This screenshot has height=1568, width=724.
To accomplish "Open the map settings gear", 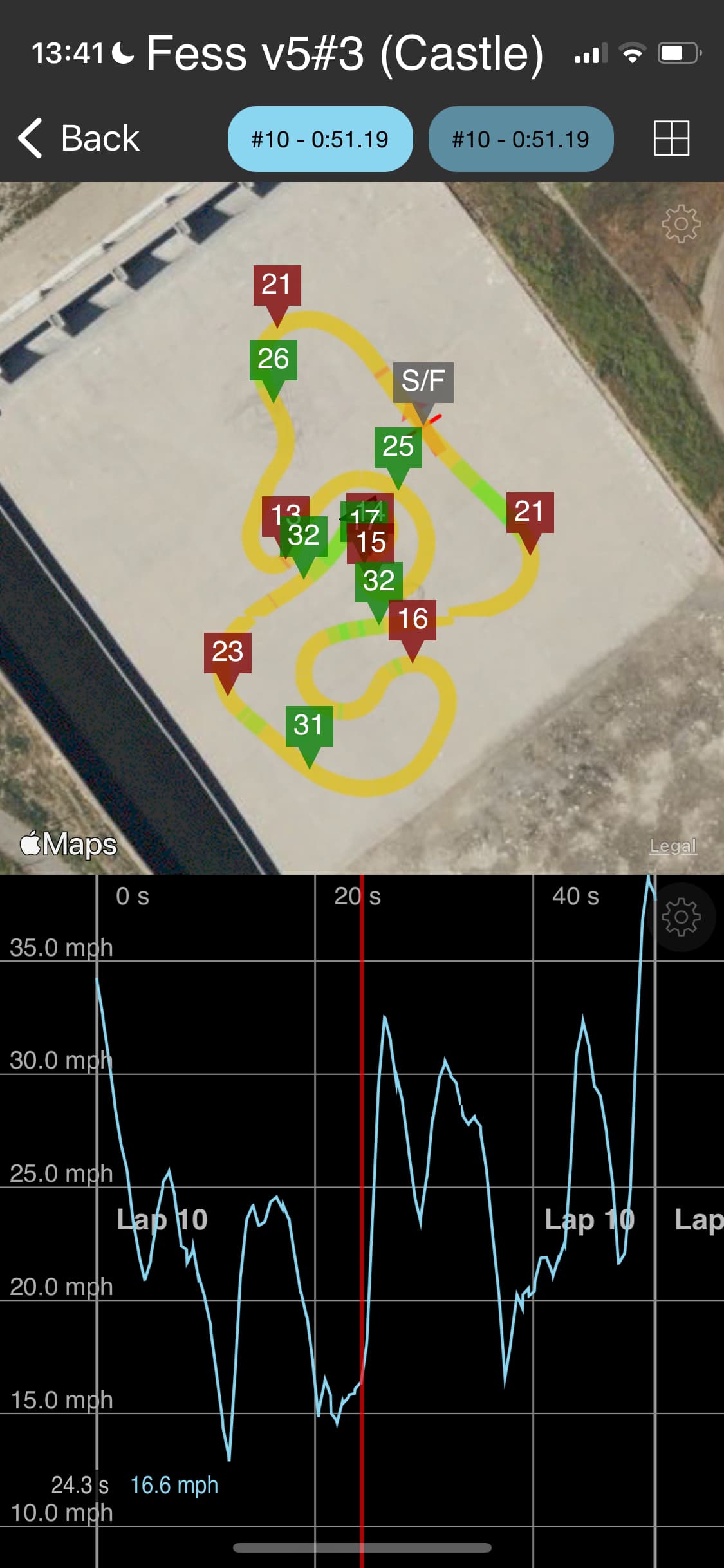I will point(681,224).
